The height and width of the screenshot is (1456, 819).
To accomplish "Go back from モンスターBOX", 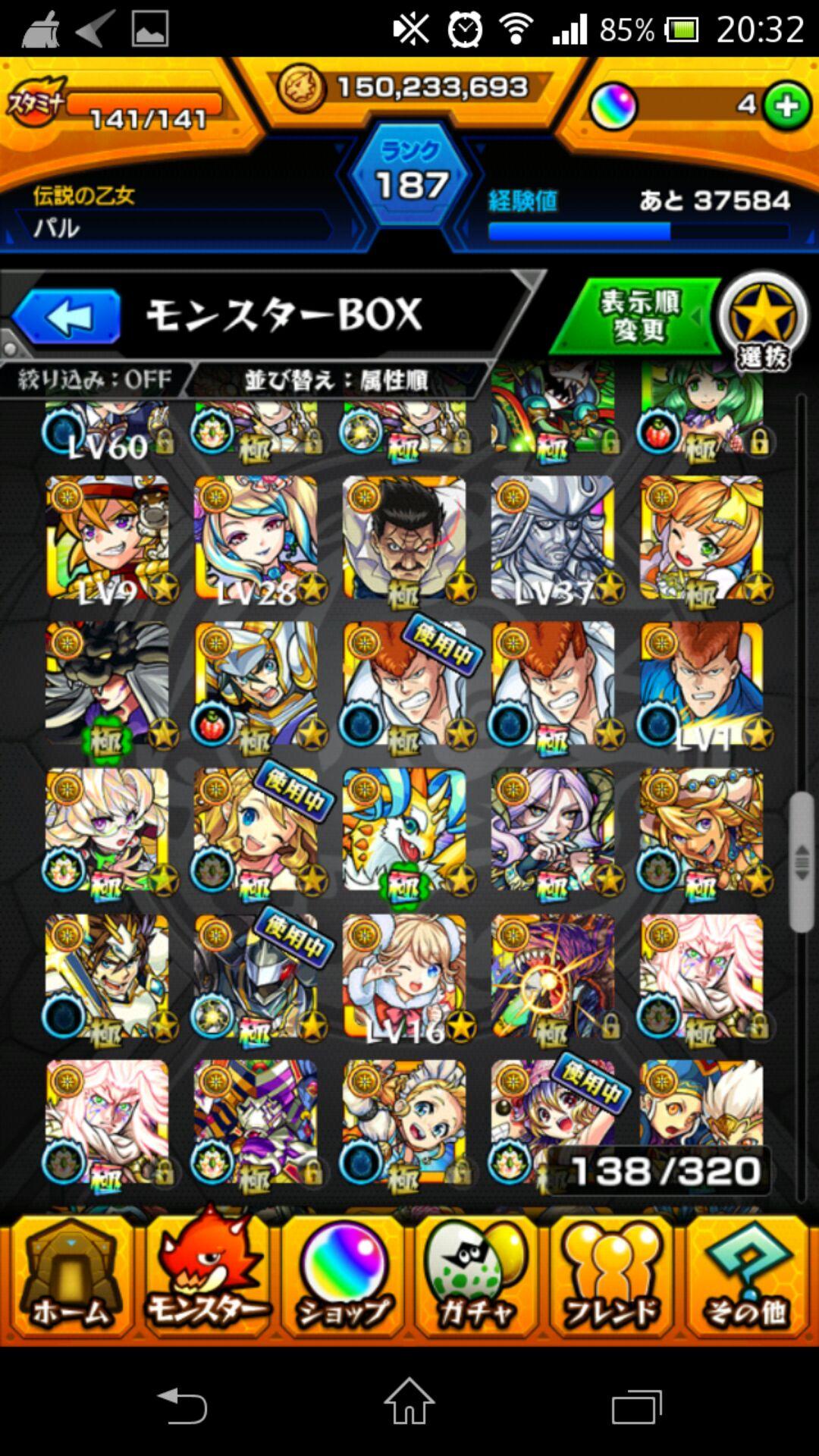I will click(67, 317).
